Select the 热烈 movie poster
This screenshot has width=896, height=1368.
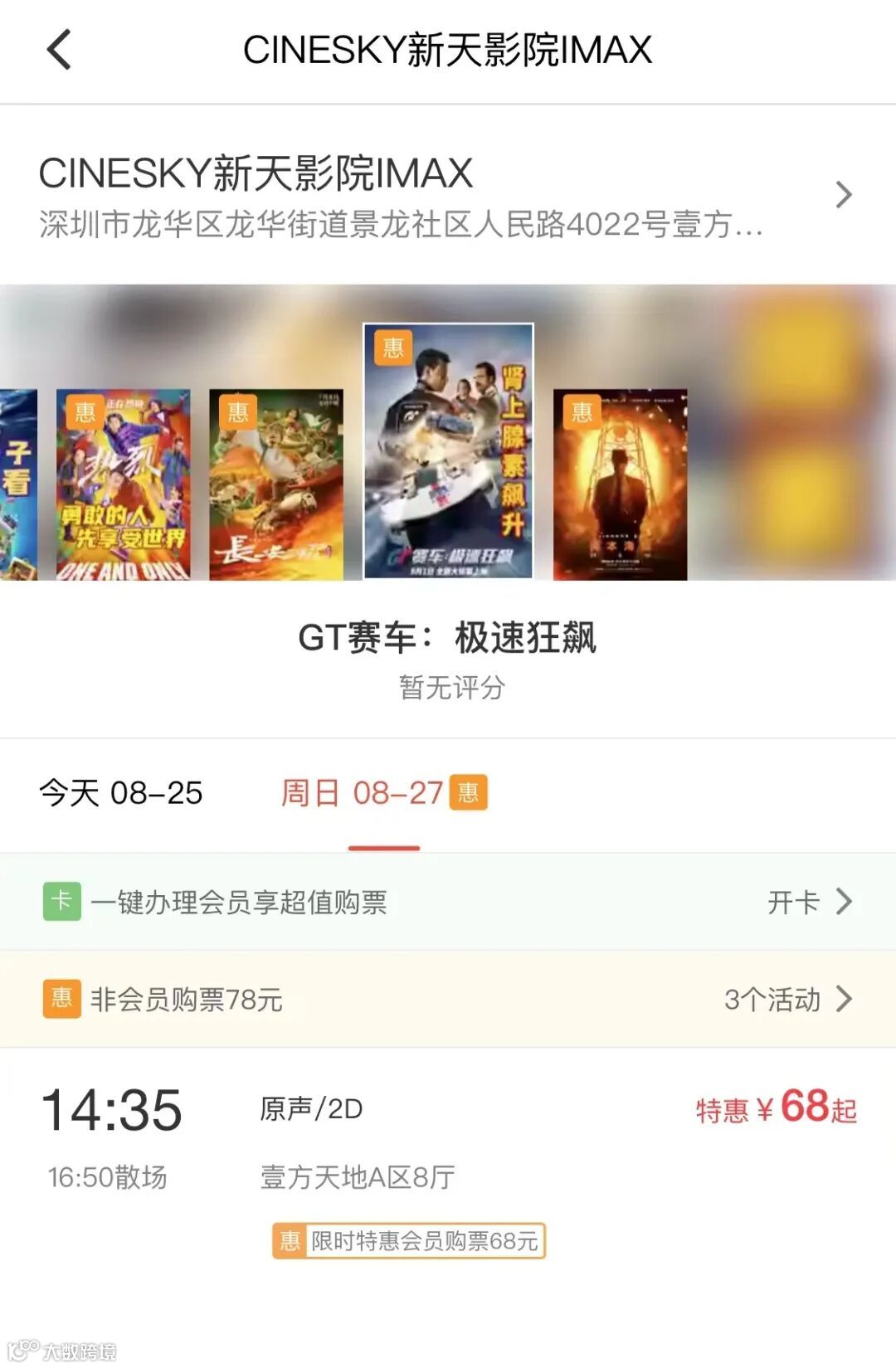[123, 484]
